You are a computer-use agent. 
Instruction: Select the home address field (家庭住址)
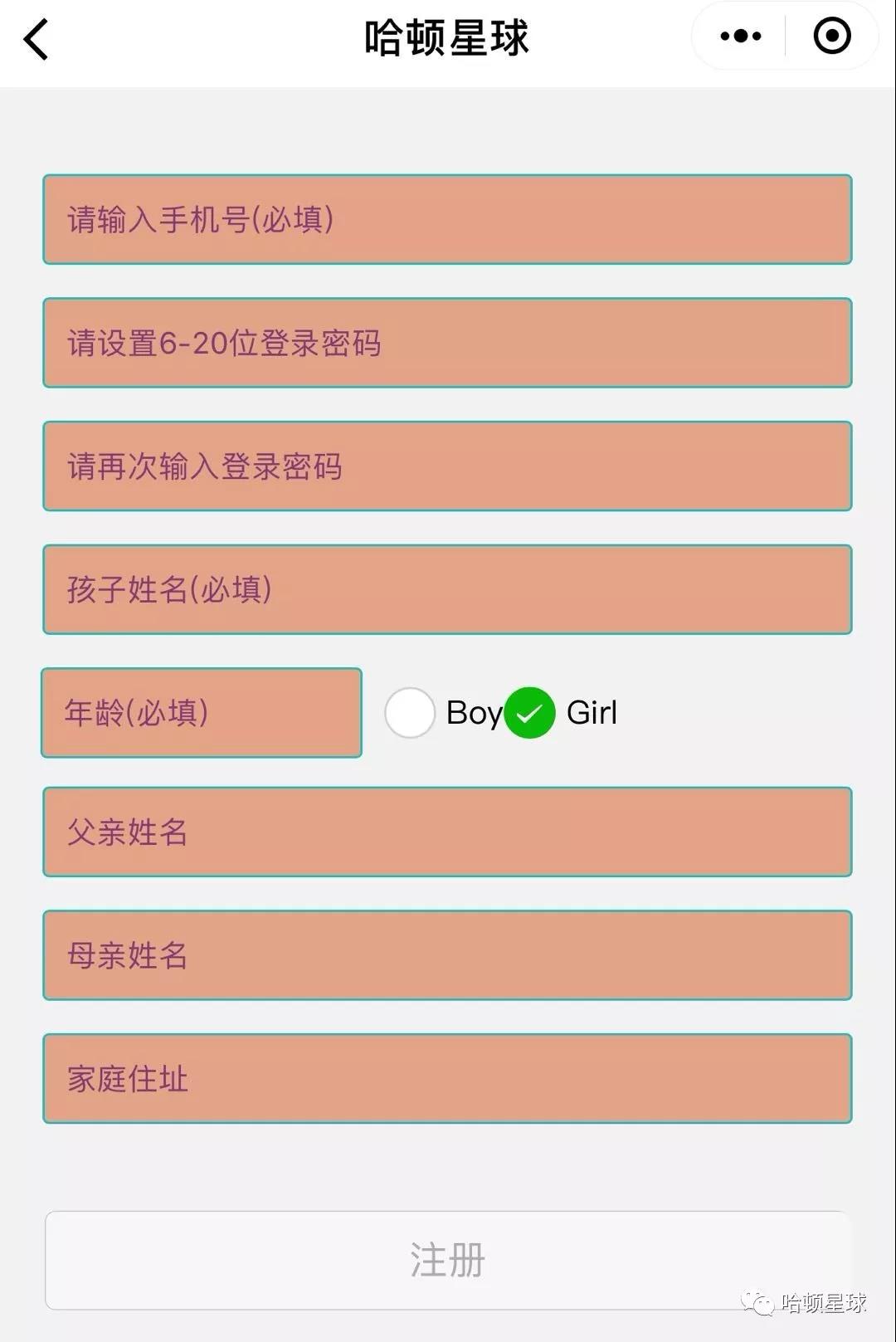pyautogui.click(x=447, y=1079)
